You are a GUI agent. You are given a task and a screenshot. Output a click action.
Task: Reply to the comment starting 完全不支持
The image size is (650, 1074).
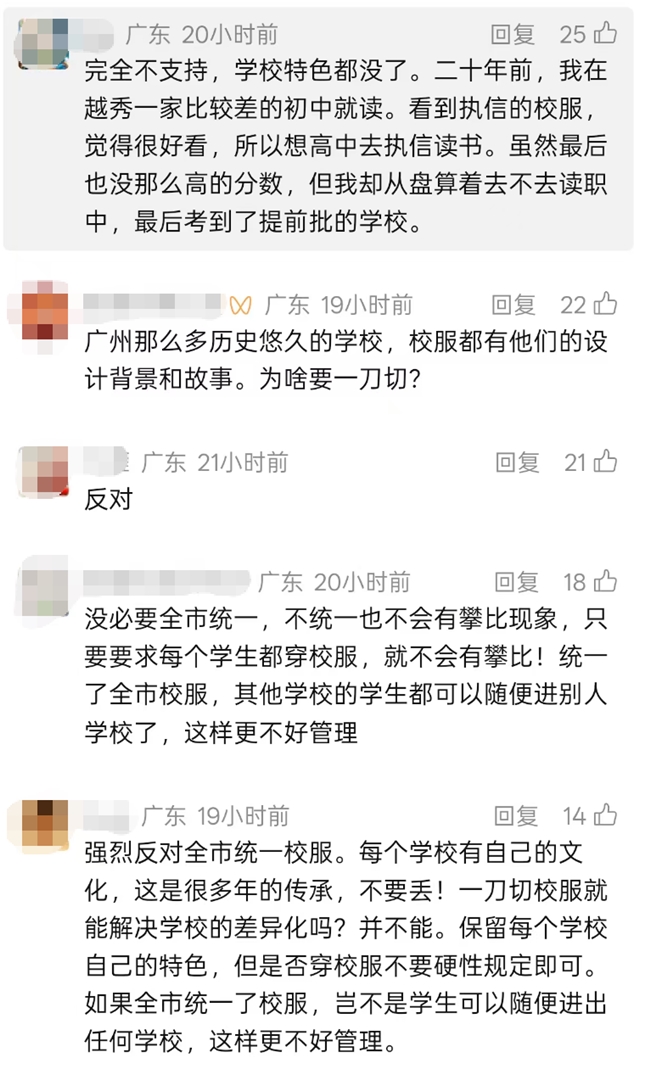tap(512, 34)
